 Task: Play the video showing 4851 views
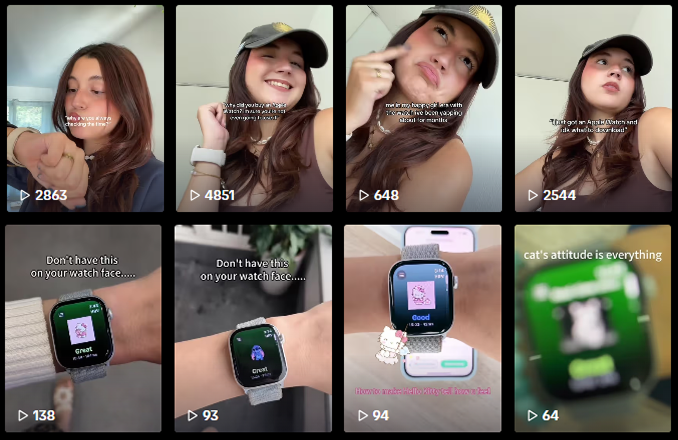[x=254, y=108]
